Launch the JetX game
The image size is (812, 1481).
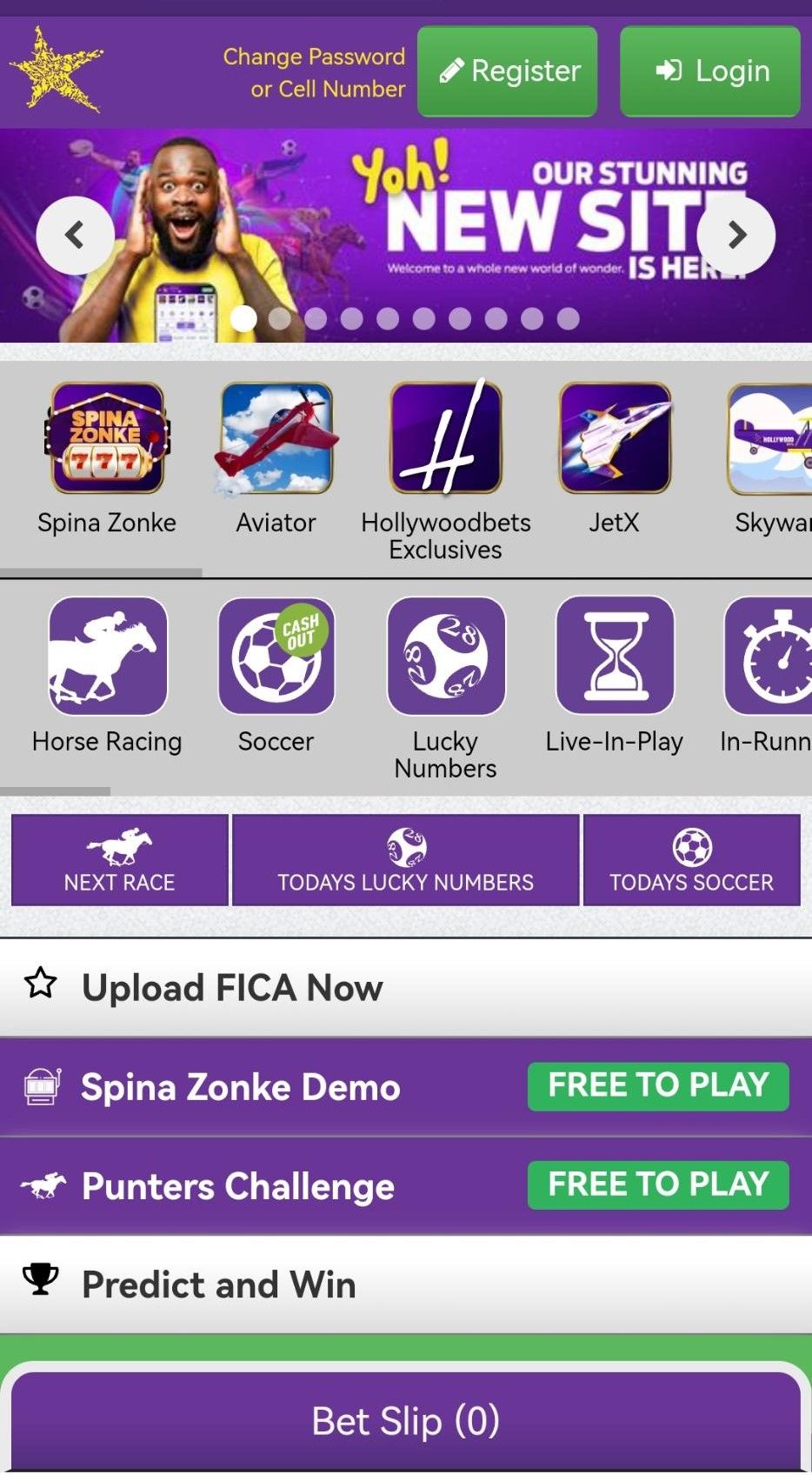[x=614, y=440]
